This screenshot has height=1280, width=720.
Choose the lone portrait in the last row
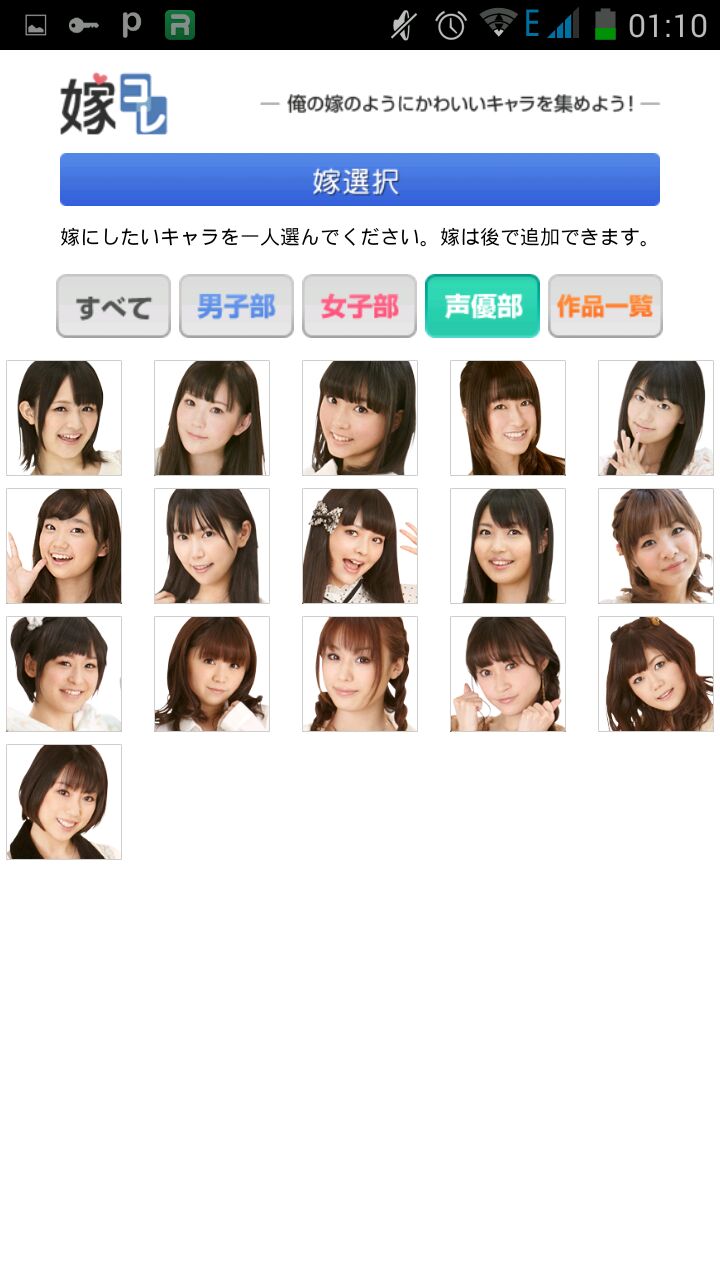[x=64, y=802]
